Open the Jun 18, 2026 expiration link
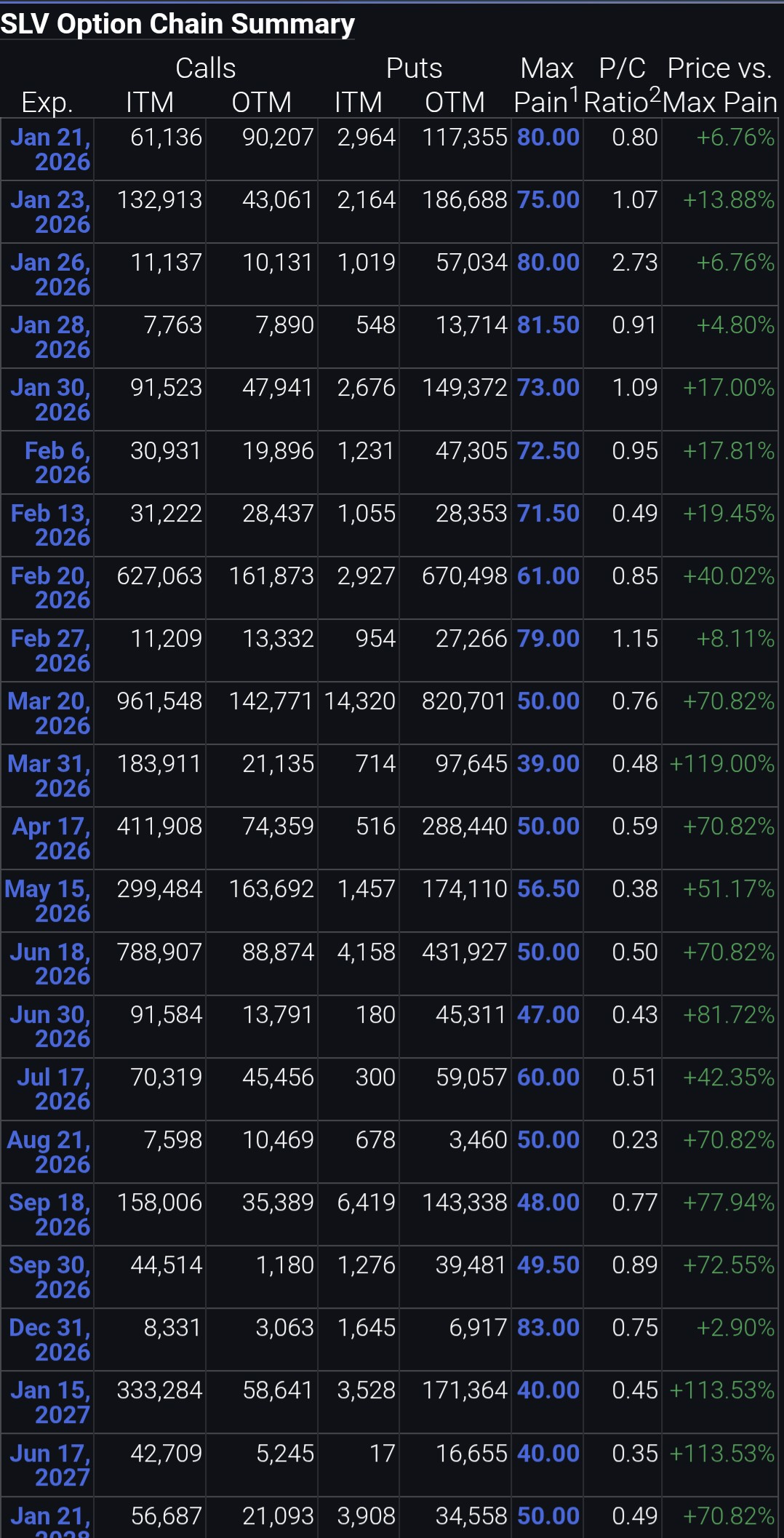784x1538 pixels. click(x=50, y=963)
